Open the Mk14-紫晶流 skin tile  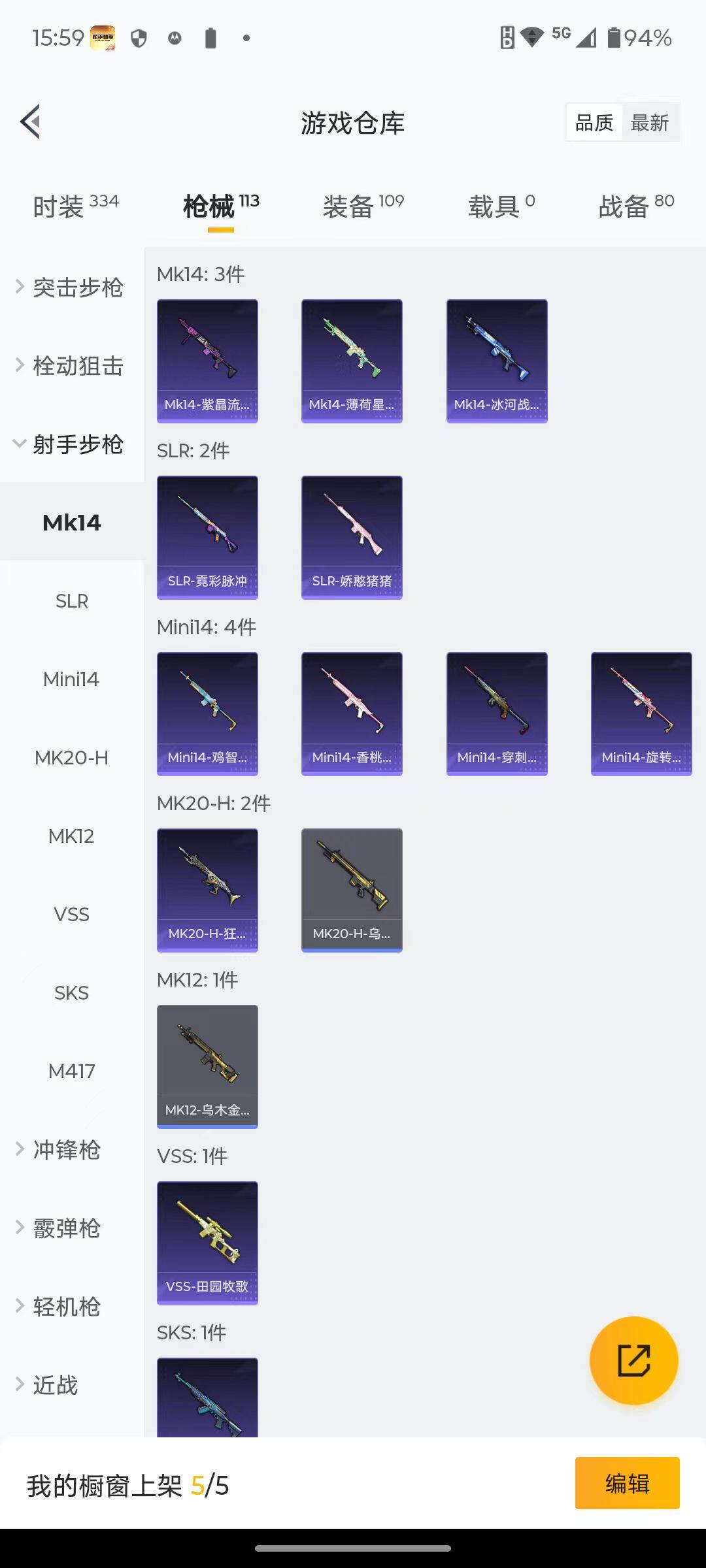tap(207, 361)
